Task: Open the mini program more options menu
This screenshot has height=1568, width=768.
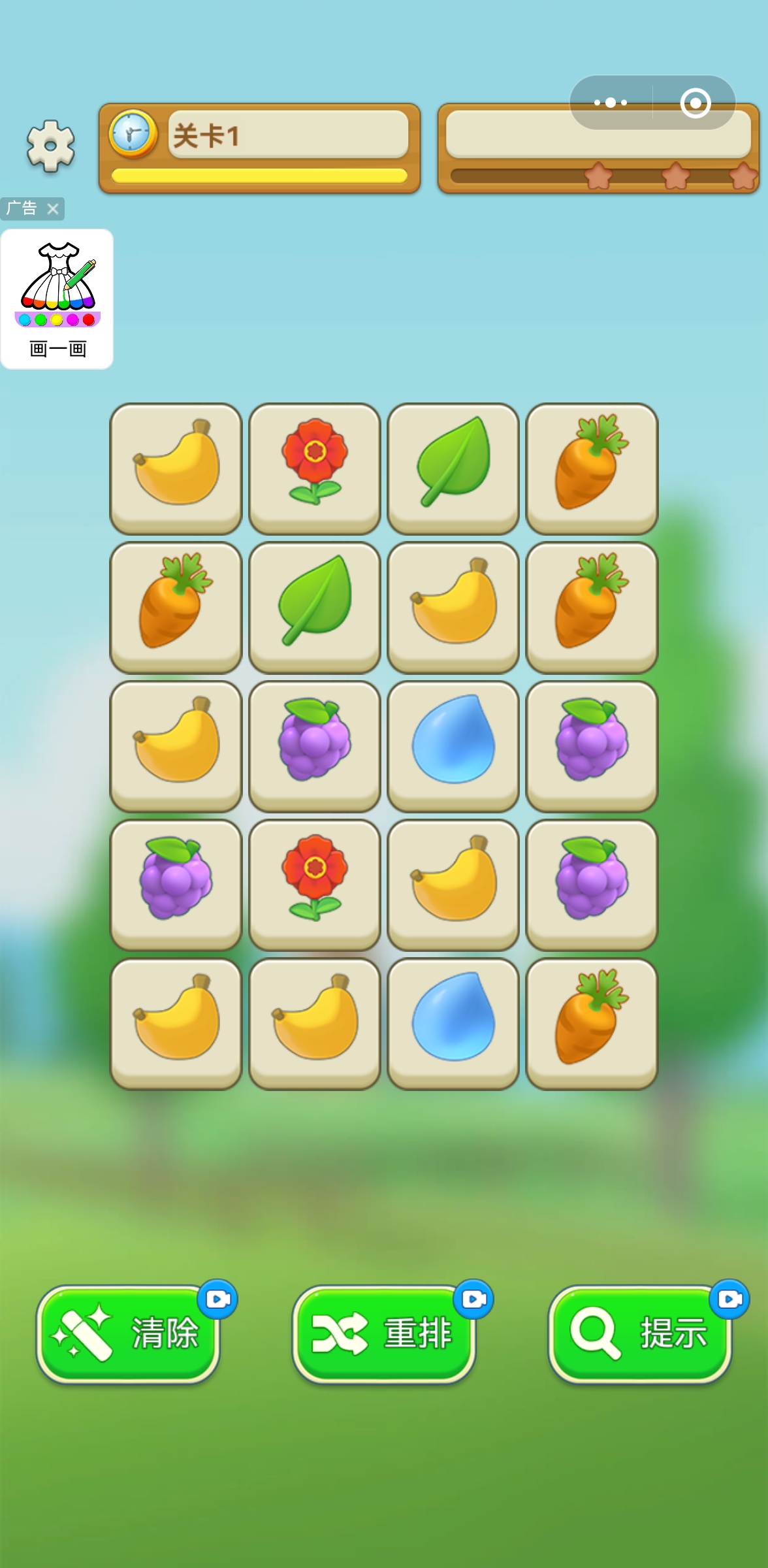Action: click(611, 103)
